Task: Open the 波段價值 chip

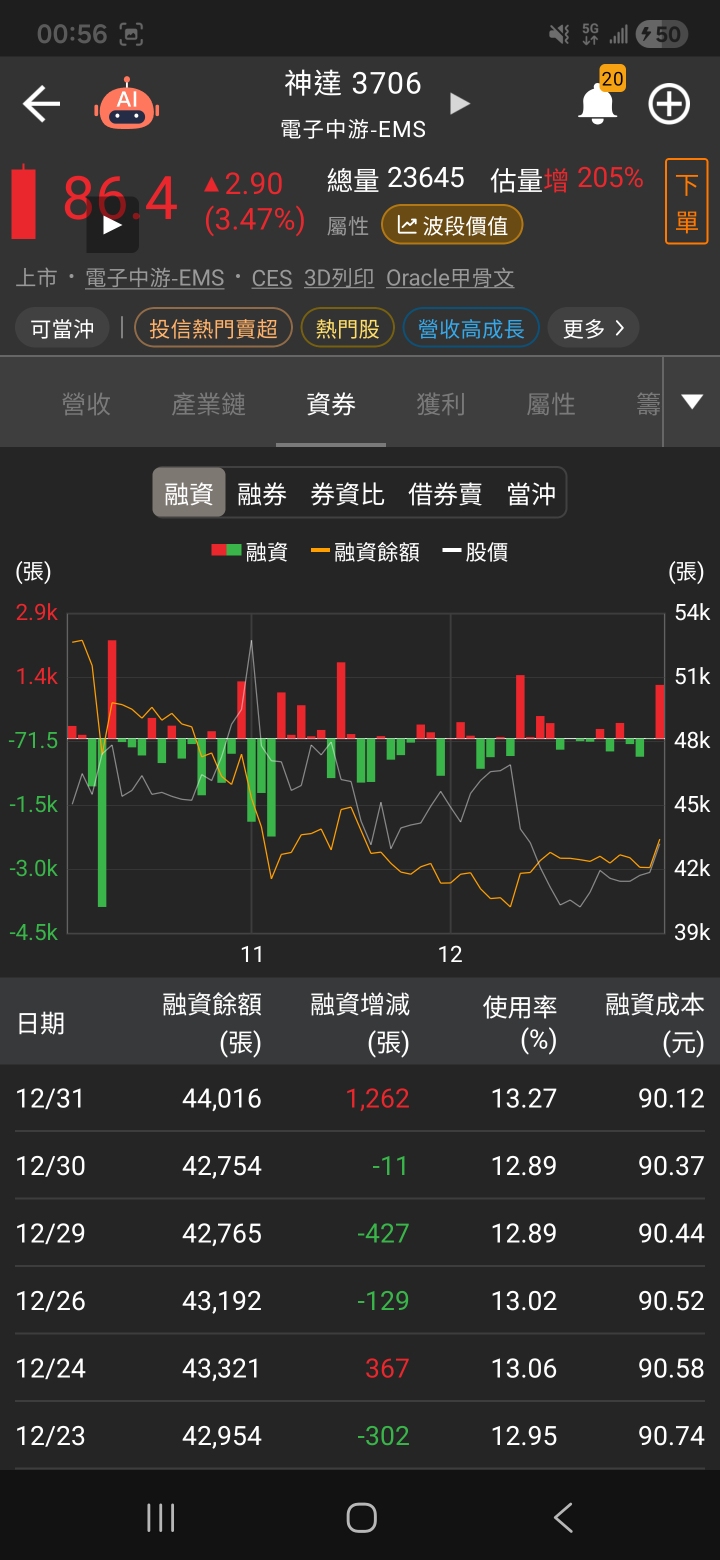Action: [x=452, y=226]
